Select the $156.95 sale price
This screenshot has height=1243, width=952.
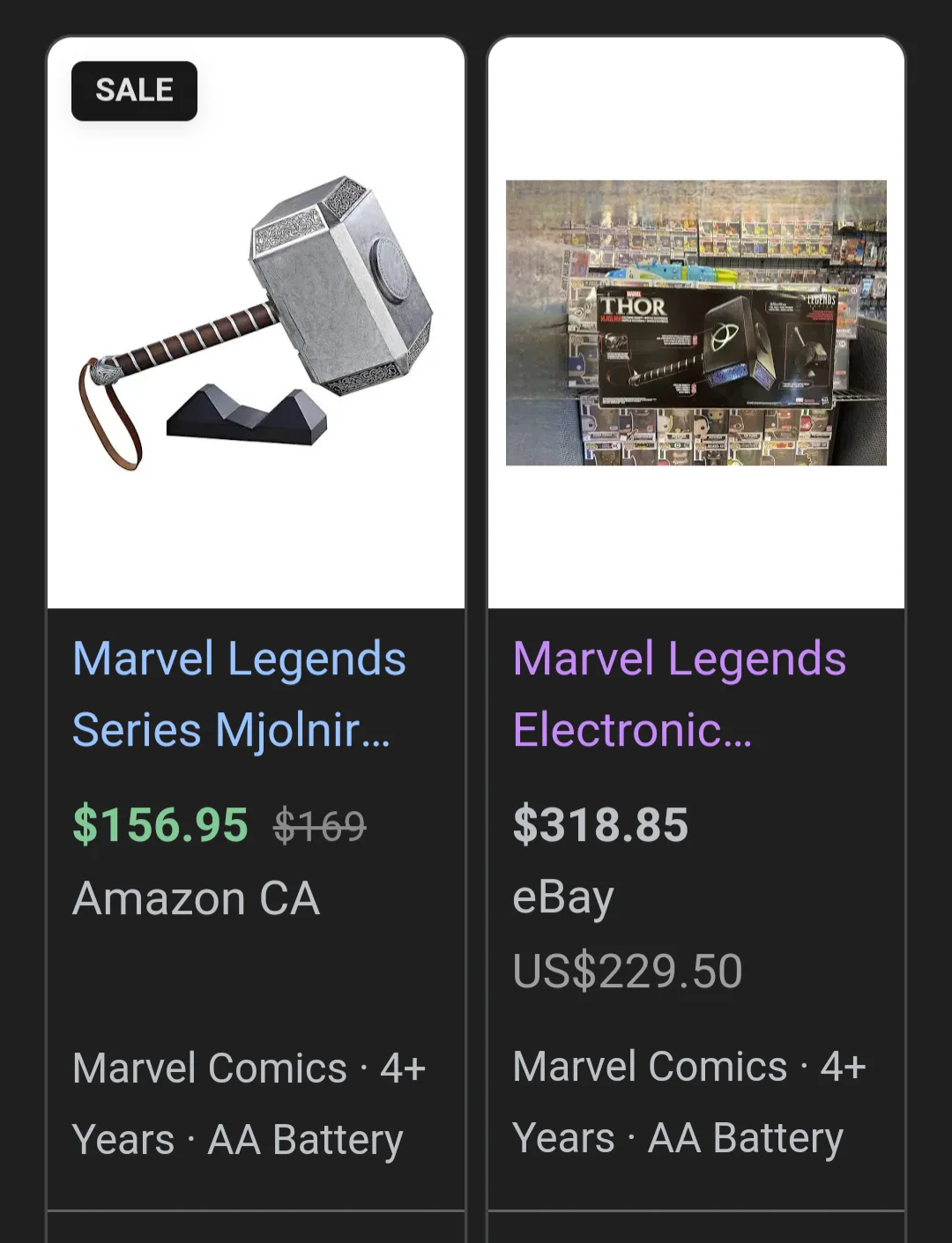[x=161, y=824]
